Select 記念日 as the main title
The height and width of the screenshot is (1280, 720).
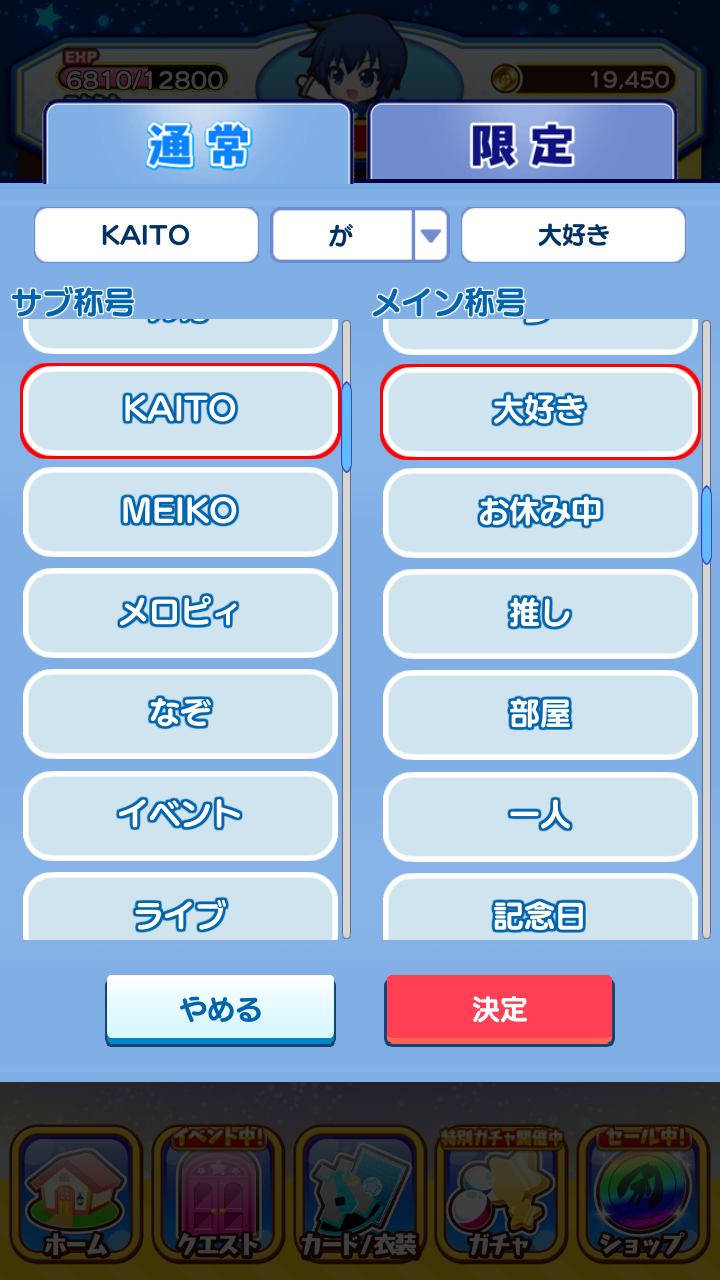coord(540,910)
